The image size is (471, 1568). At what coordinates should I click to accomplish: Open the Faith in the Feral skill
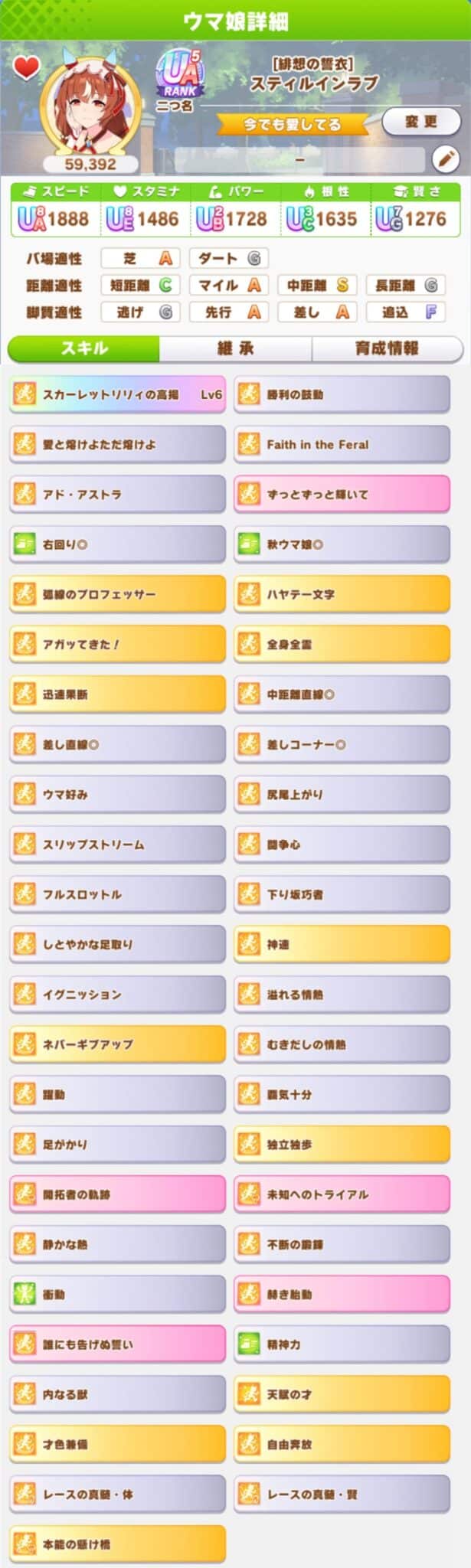point(342,444)
